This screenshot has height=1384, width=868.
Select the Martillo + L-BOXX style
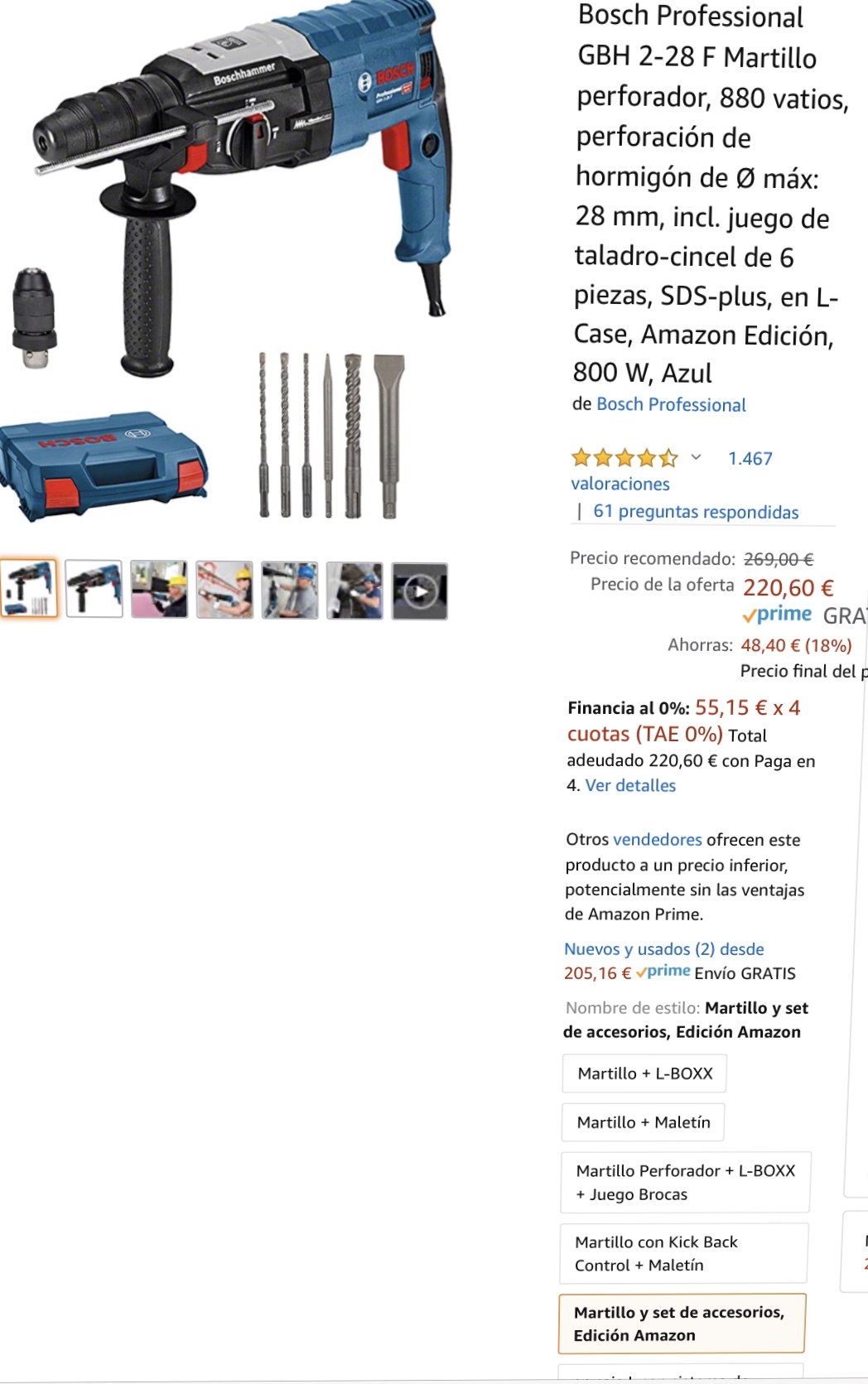pos(644,1073)
